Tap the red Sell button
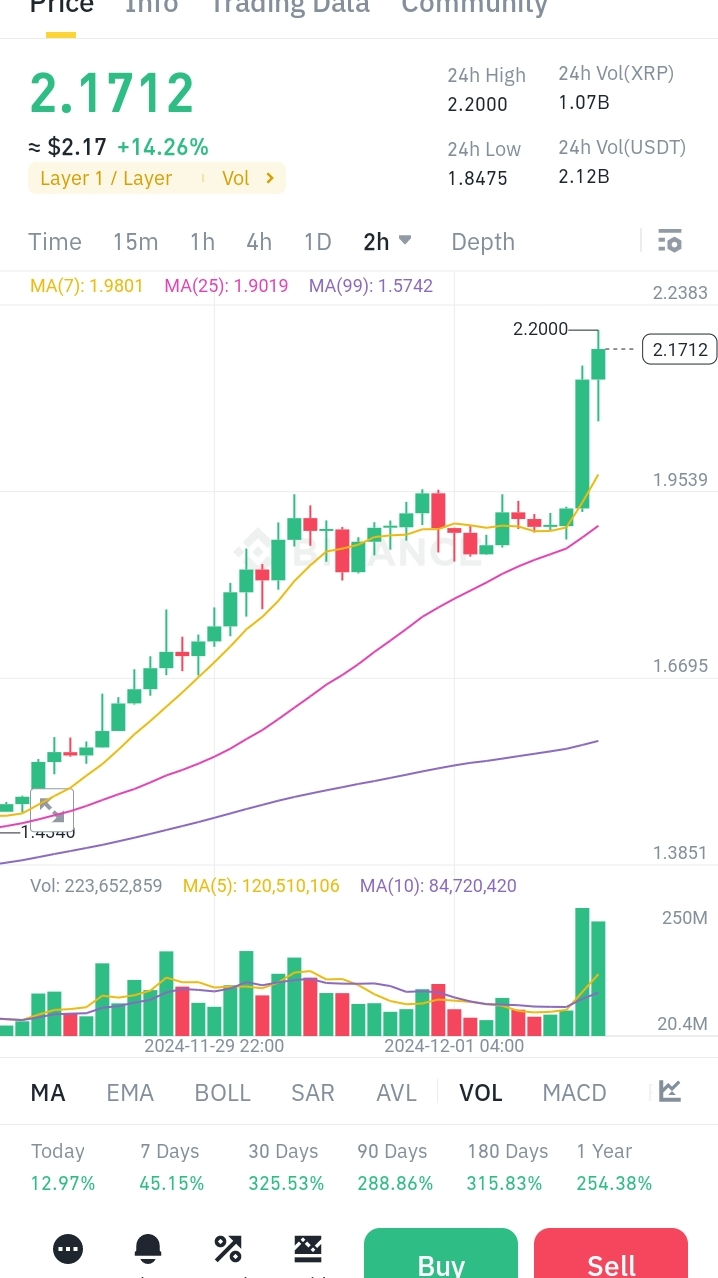Viewport: 718px width, 1278px height. (x=611, y=1258)
